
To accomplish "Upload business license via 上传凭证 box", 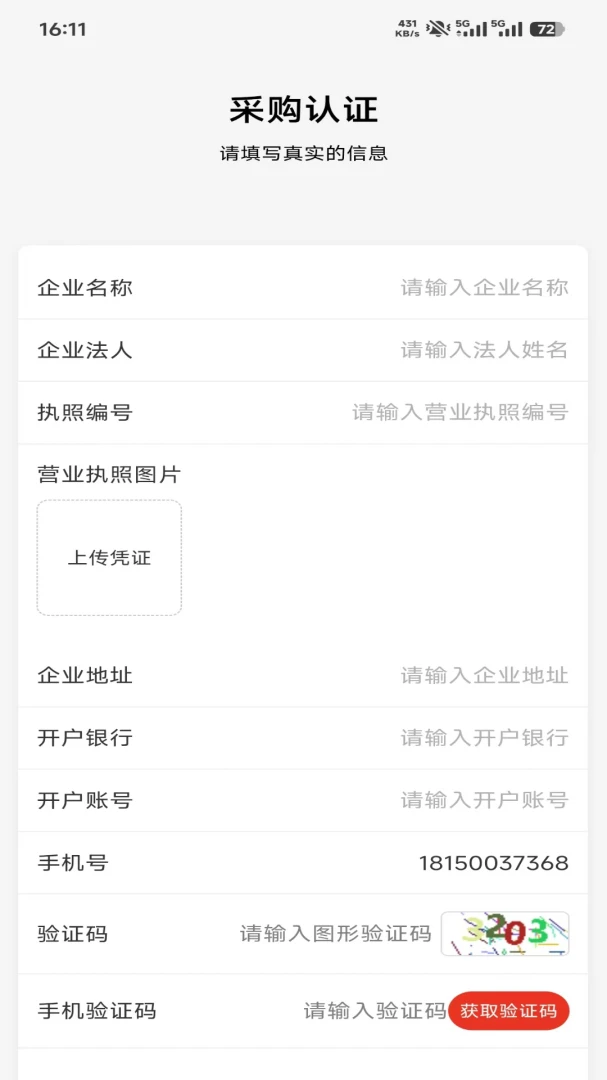I will 110,557.
